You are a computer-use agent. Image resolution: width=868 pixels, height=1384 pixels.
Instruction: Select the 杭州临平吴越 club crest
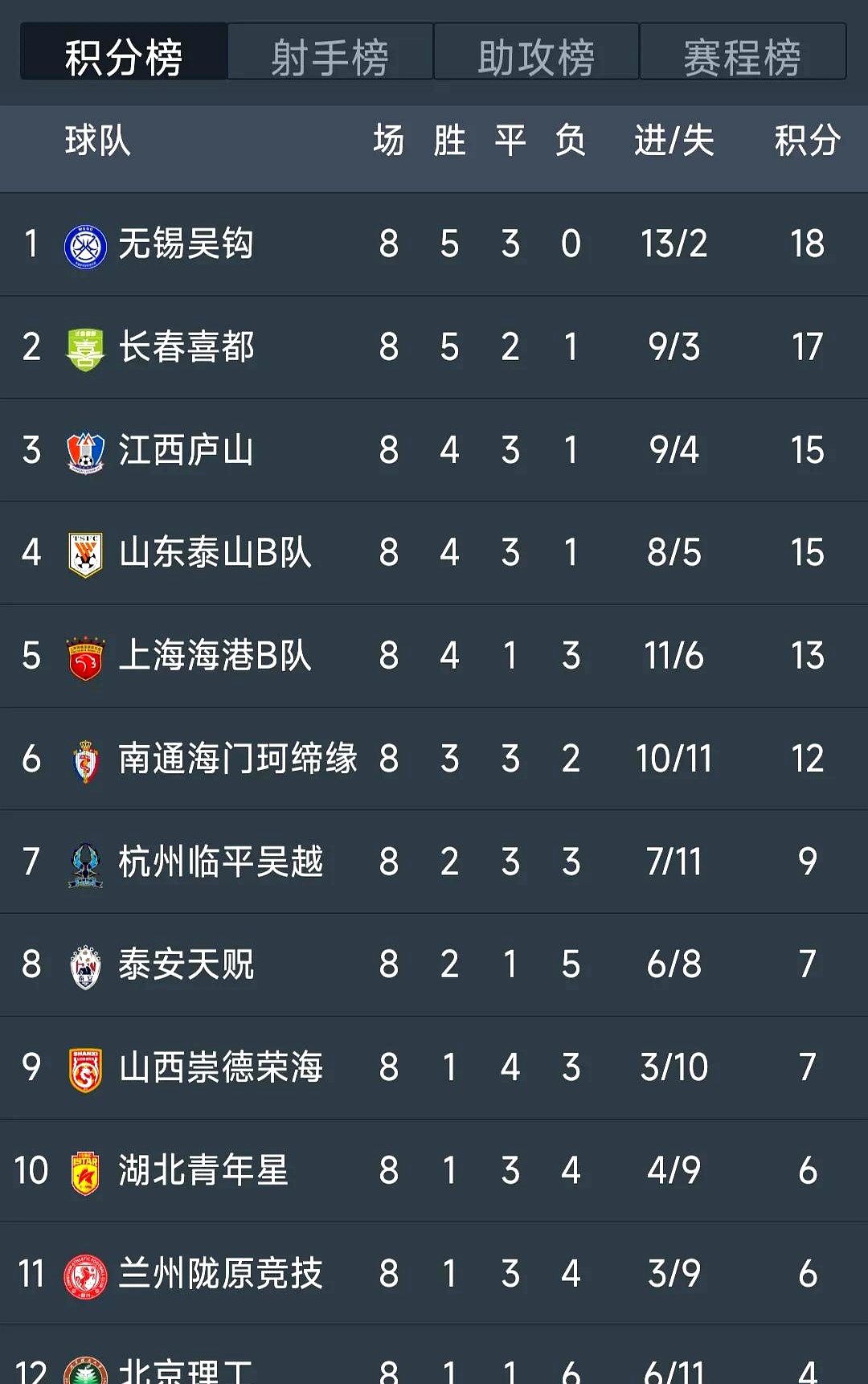pyautogui.click(x=84, y=861)
